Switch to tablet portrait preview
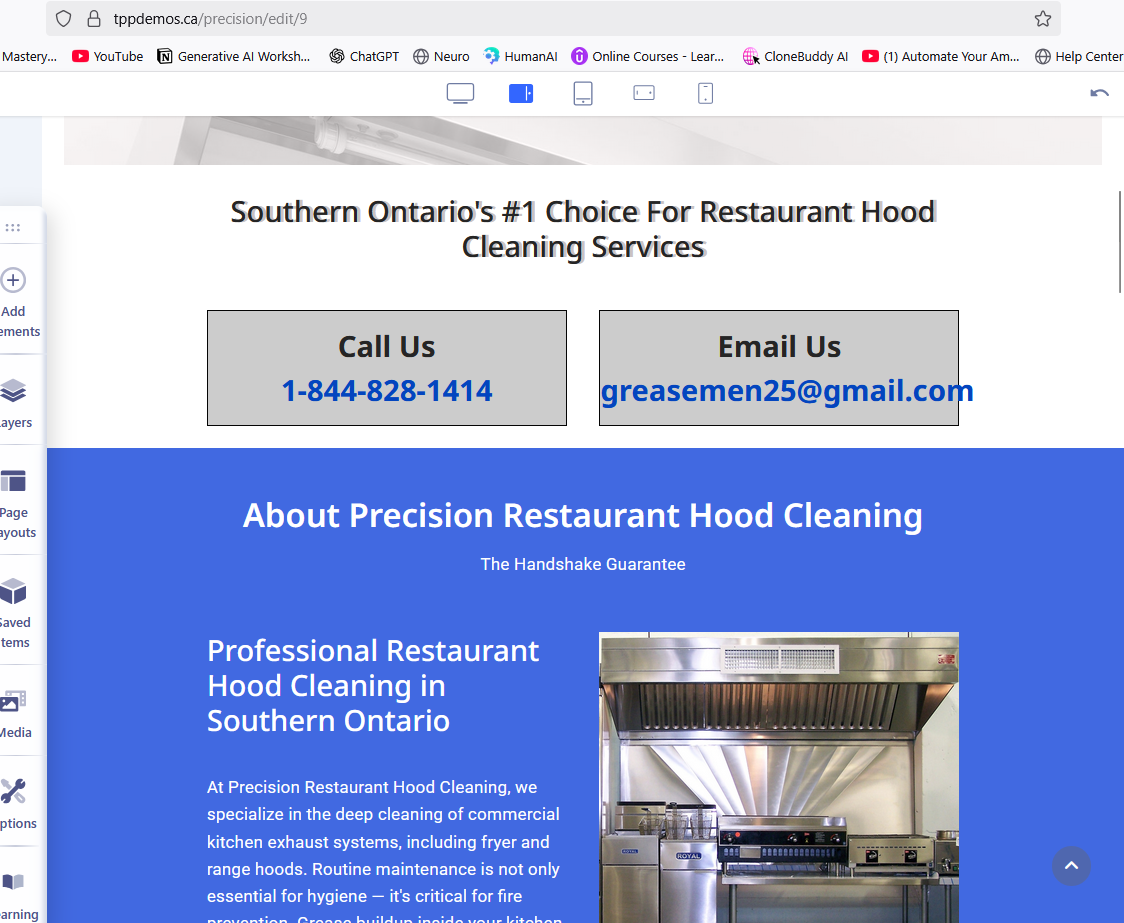Image resolution: width=1124 pixels, height=923 pixels. [583, 93]
